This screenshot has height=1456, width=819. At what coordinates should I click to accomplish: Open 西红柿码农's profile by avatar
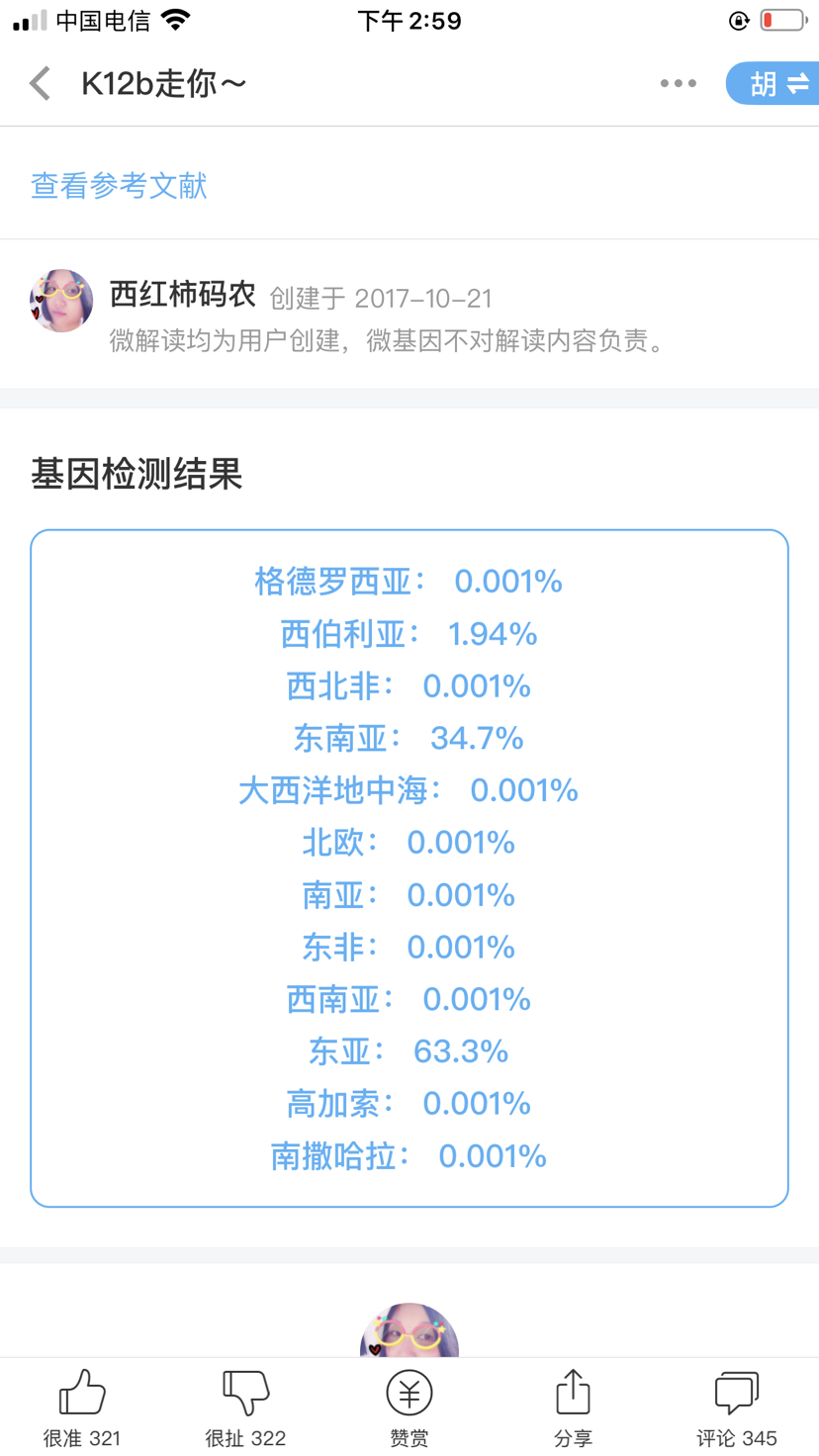coord(61,301)
